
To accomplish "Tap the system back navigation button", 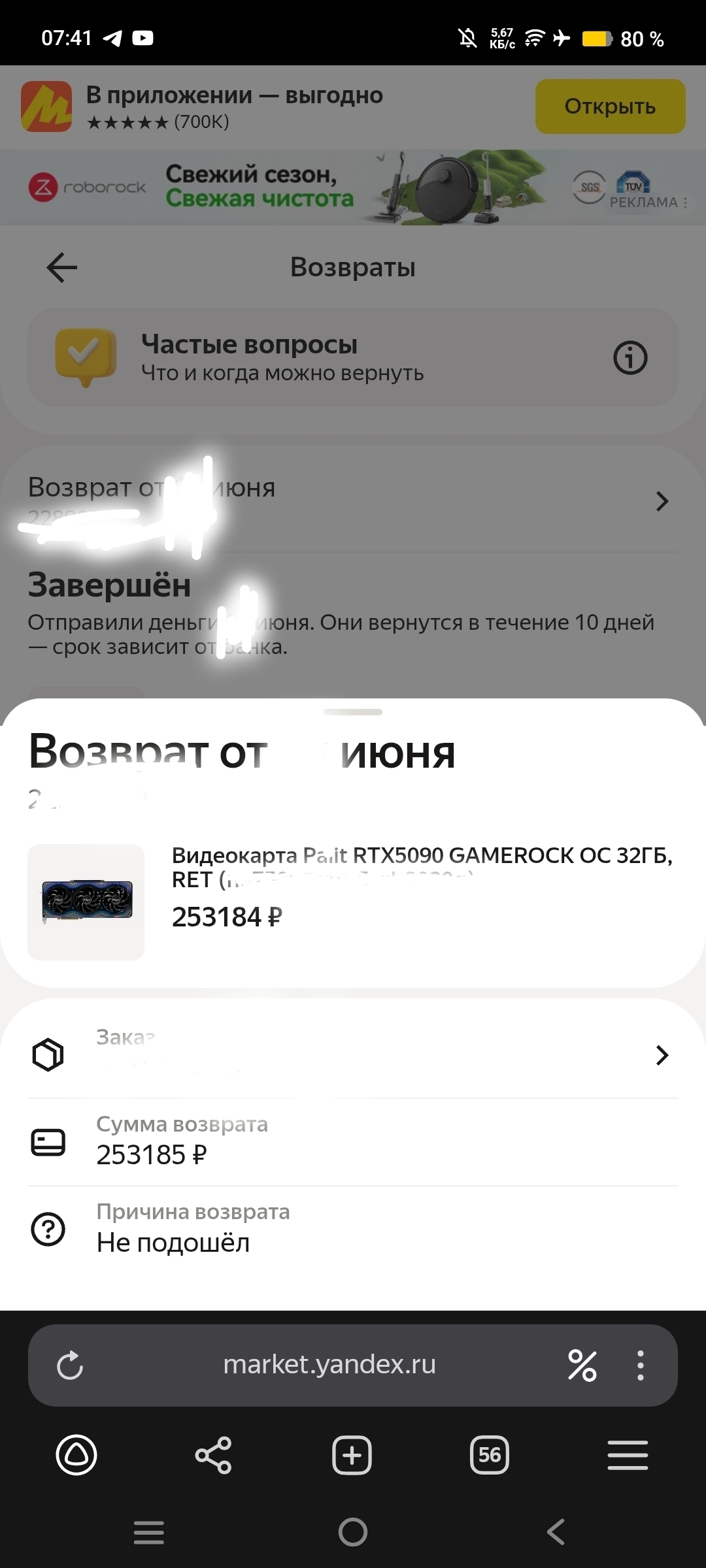I will point(556,1532).
